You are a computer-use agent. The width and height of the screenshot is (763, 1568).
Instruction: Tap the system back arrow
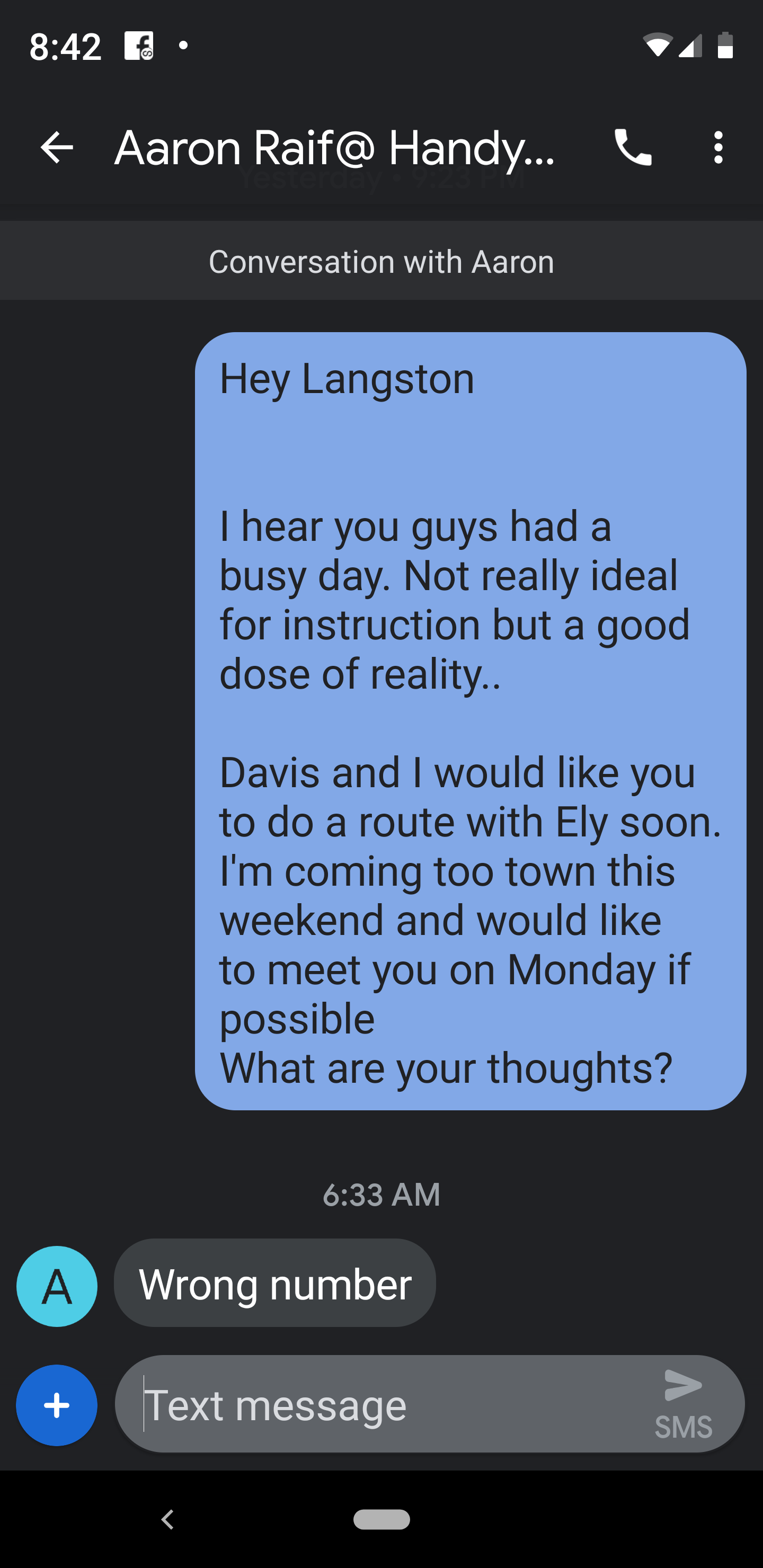(167, 1519)
